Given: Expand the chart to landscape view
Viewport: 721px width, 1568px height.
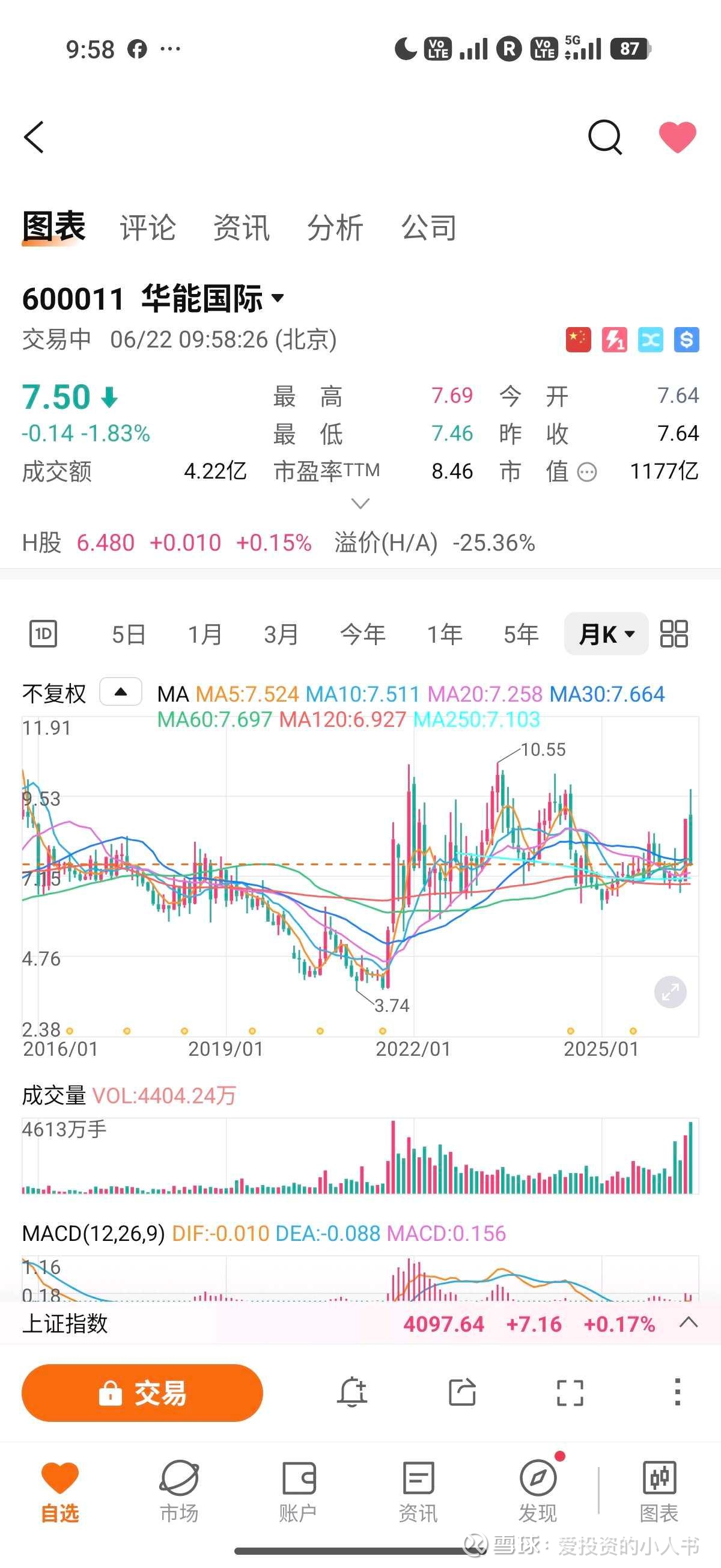Looking at the screenshot, I should [670, 992].
